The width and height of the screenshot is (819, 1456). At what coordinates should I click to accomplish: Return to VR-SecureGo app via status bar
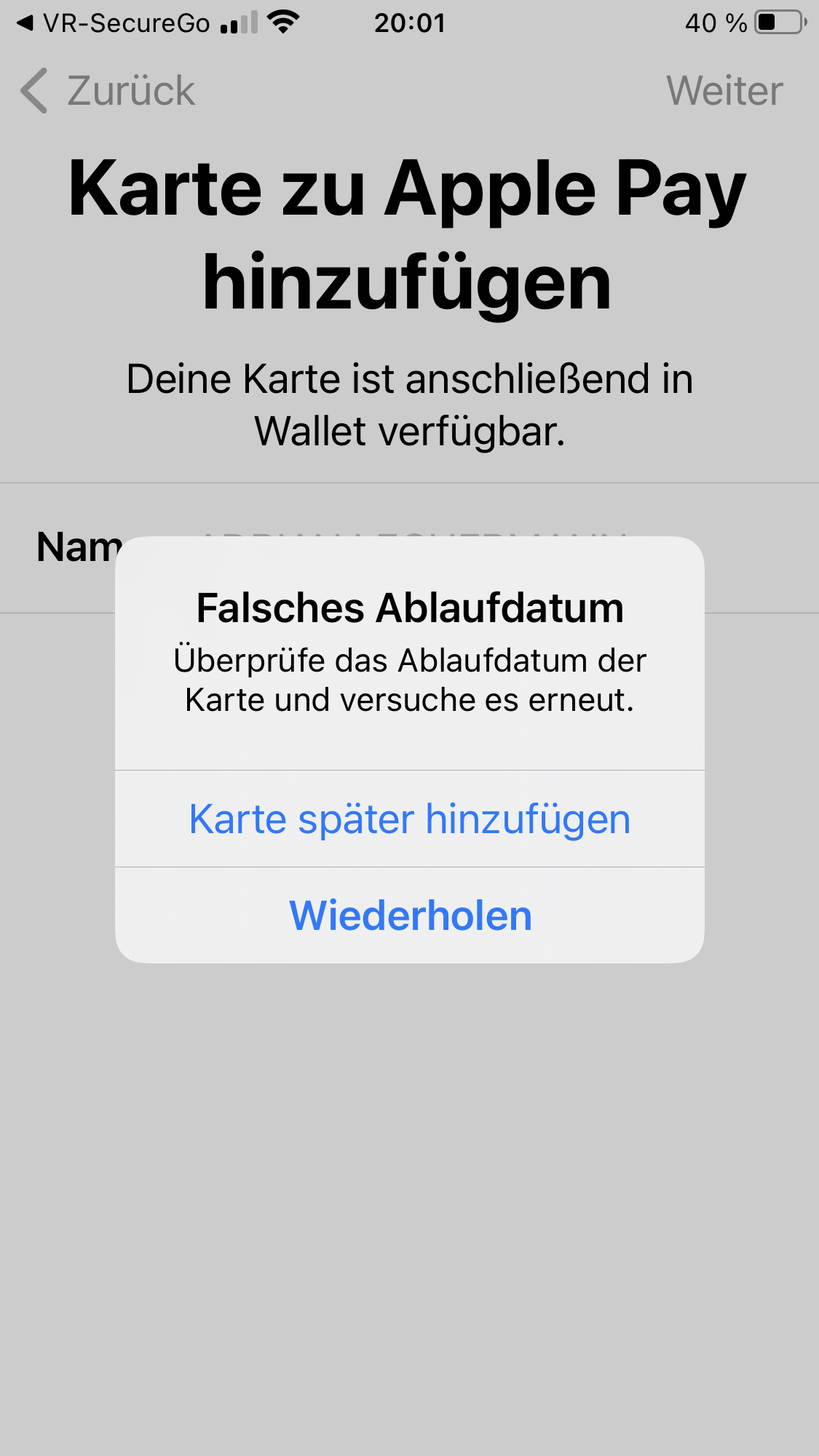pyautogui.click(x=114, y=23)
